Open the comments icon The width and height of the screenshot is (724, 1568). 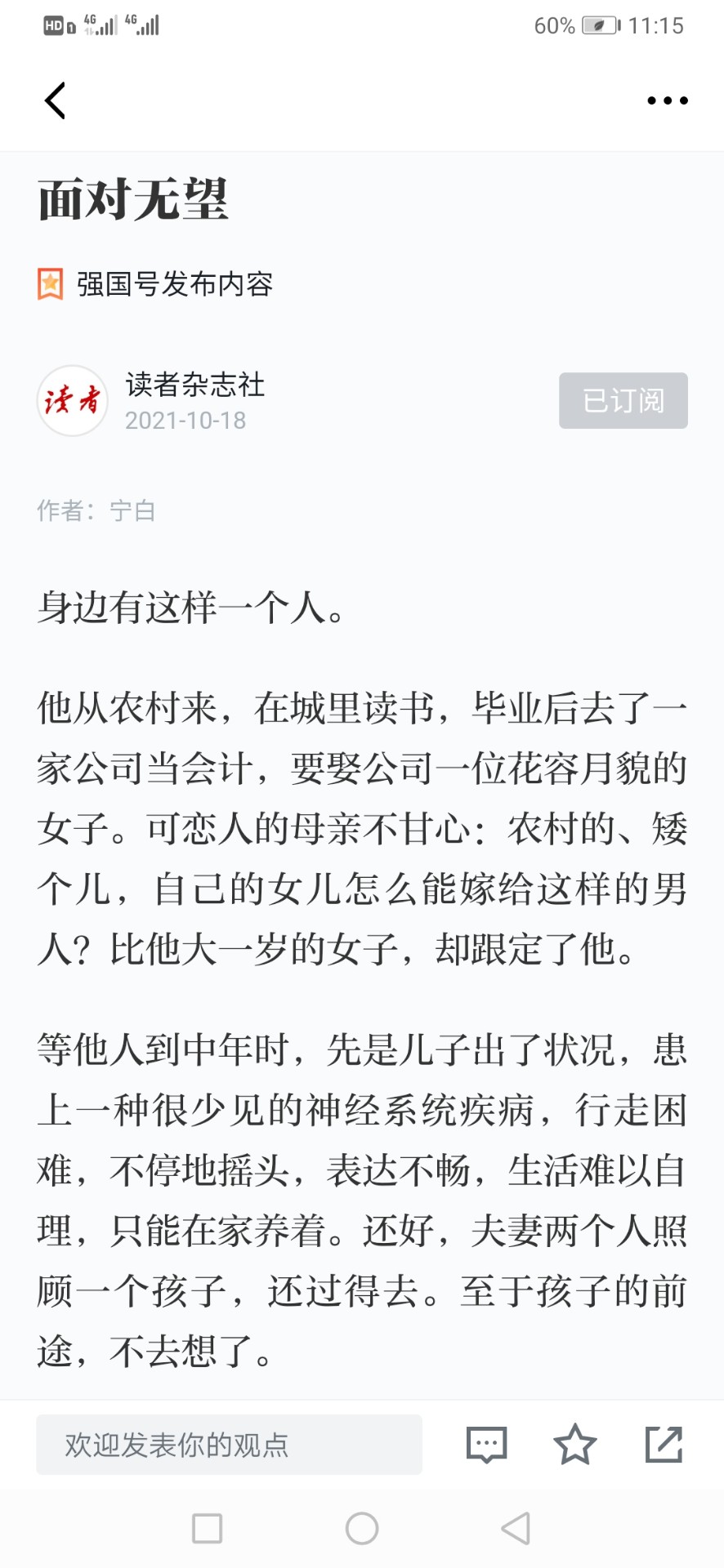tap(487, 1445)
